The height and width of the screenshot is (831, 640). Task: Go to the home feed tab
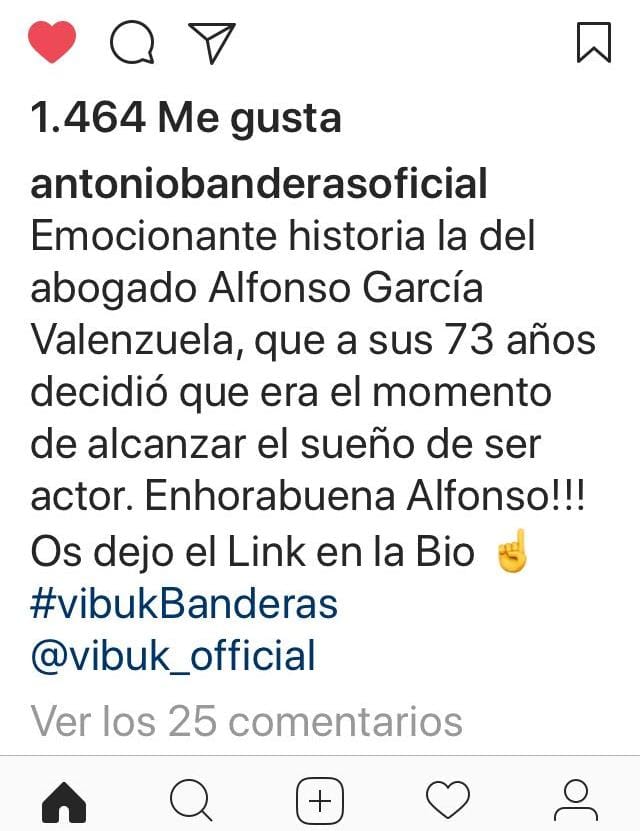[x=64, y=801]
